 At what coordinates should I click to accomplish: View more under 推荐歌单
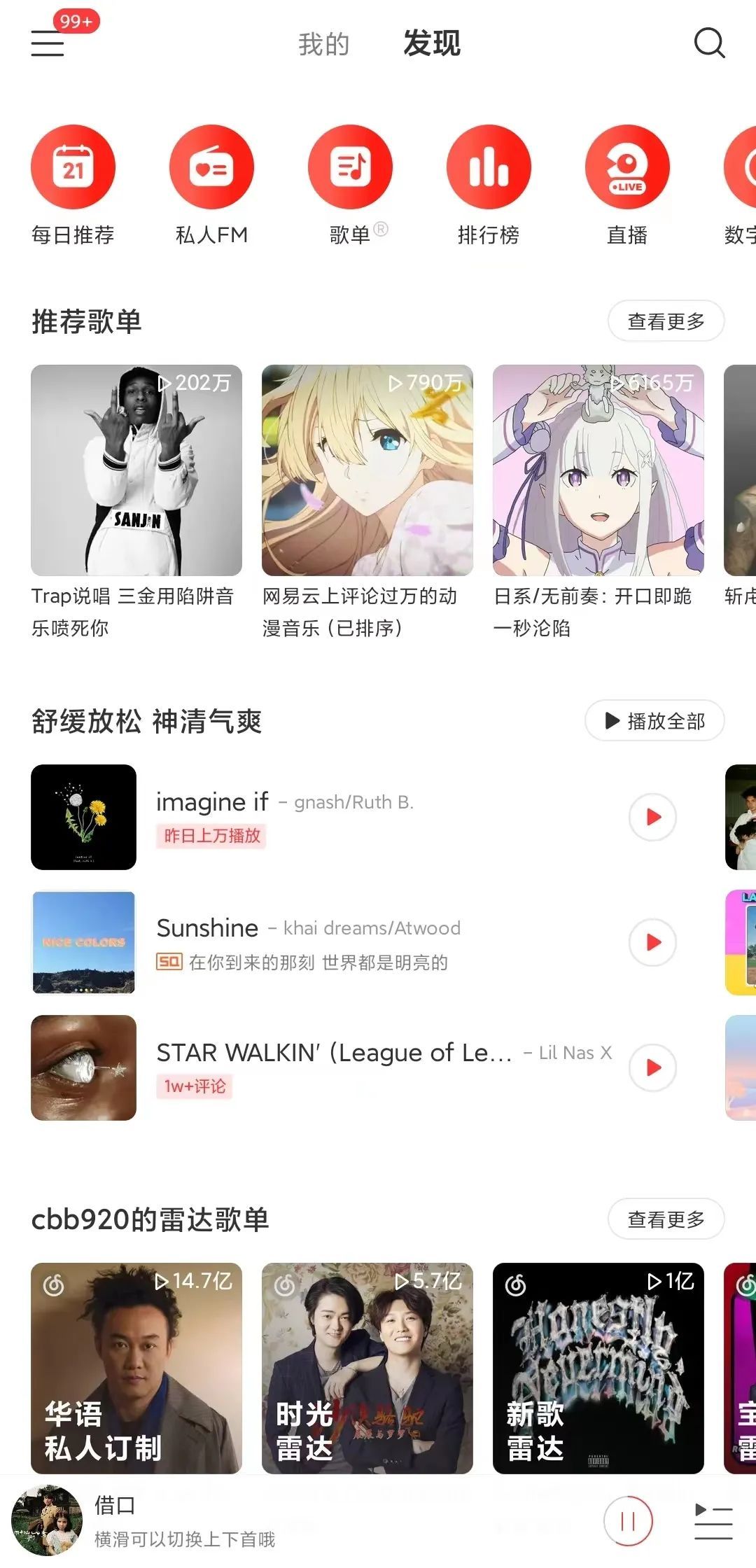666,321
